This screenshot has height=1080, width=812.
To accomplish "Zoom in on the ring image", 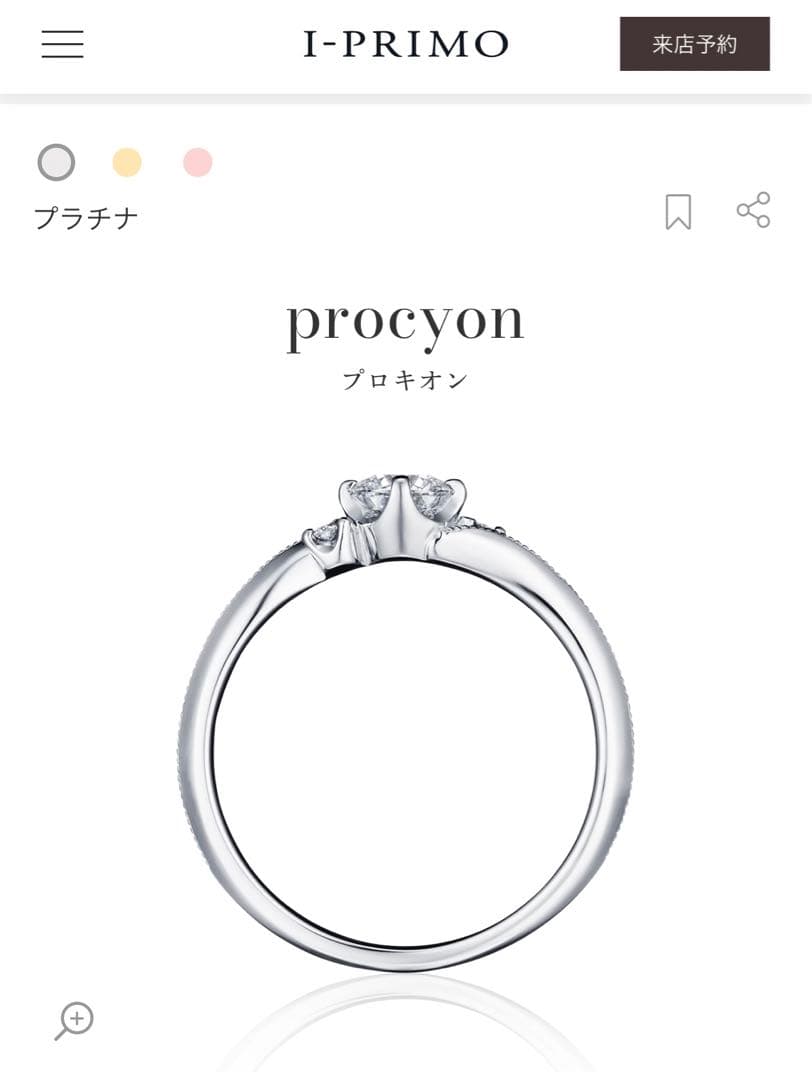I will (74, 1021).
